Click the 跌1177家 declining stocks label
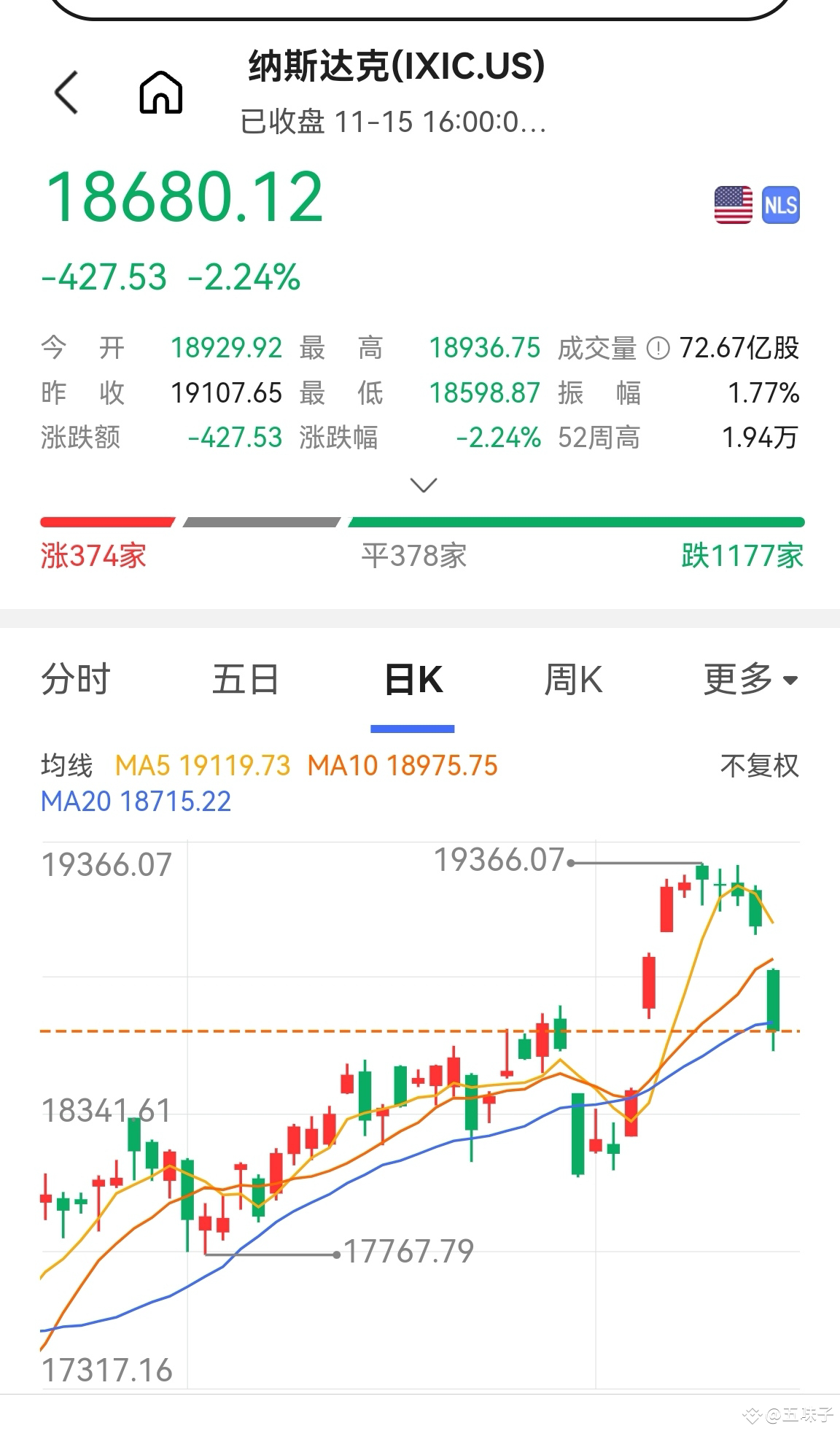 point(741,555)
